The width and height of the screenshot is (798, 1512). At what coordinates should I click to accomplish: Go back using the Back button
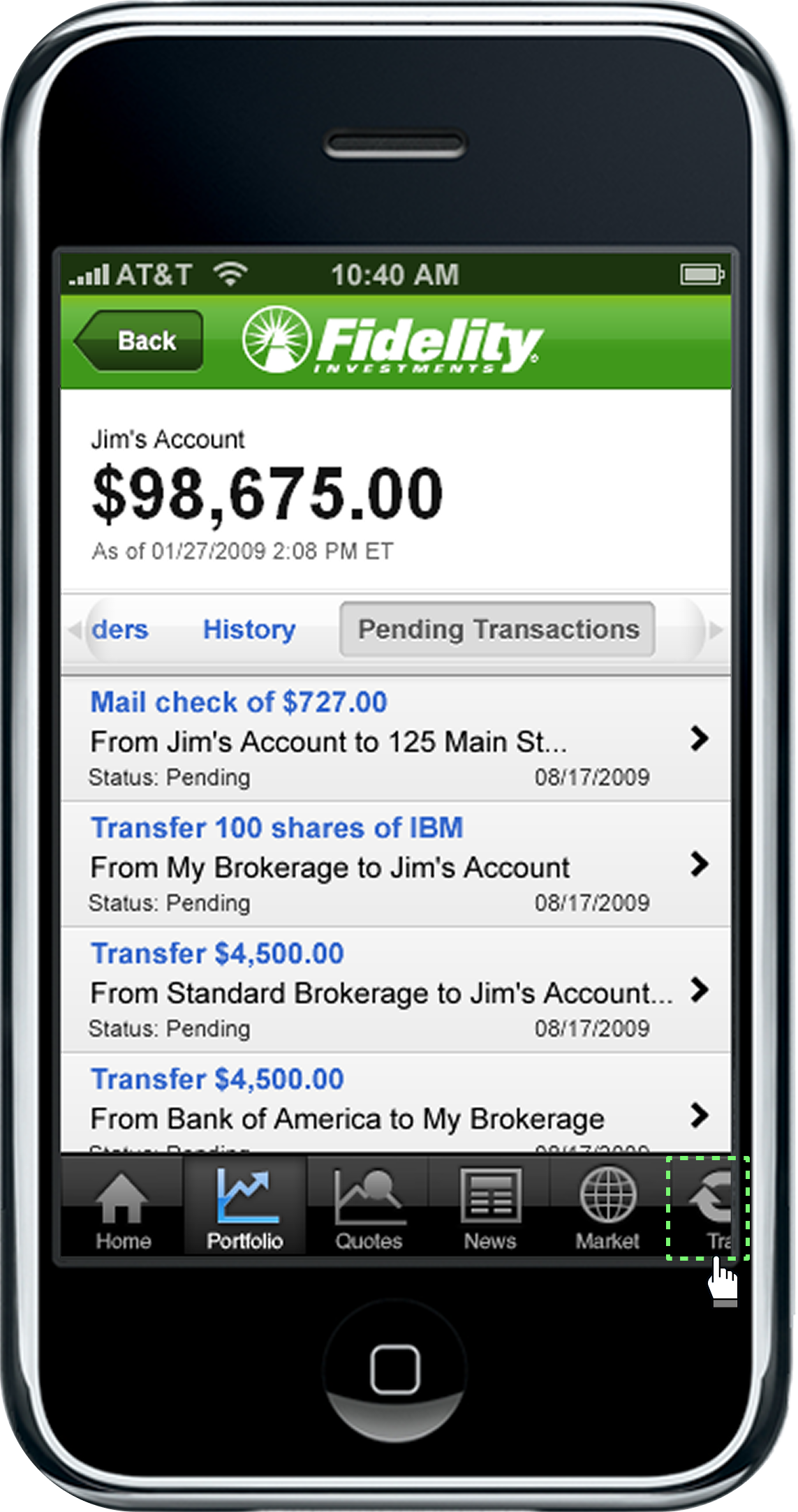(140, 341)
